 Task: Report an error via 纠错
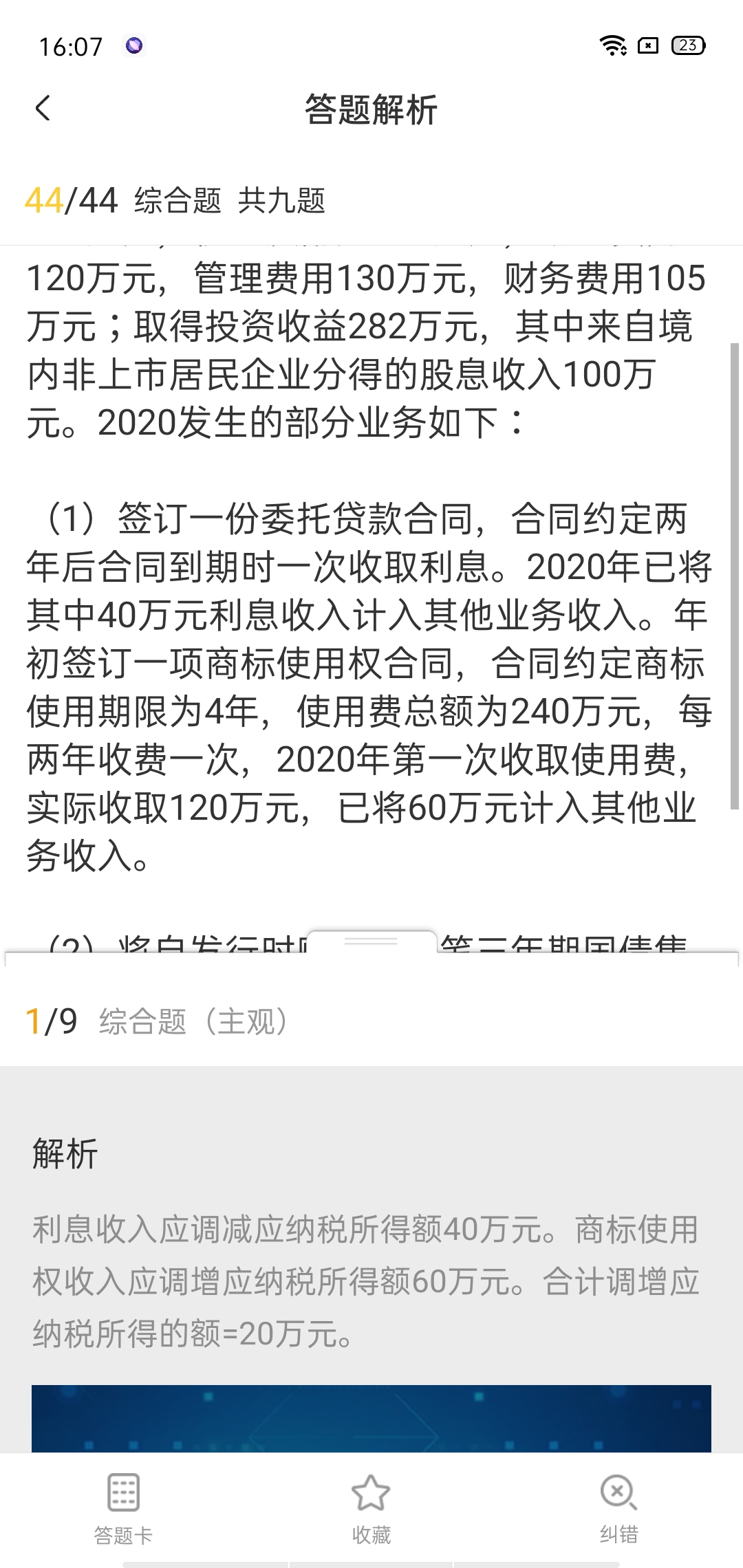(x=618, y=1507)
